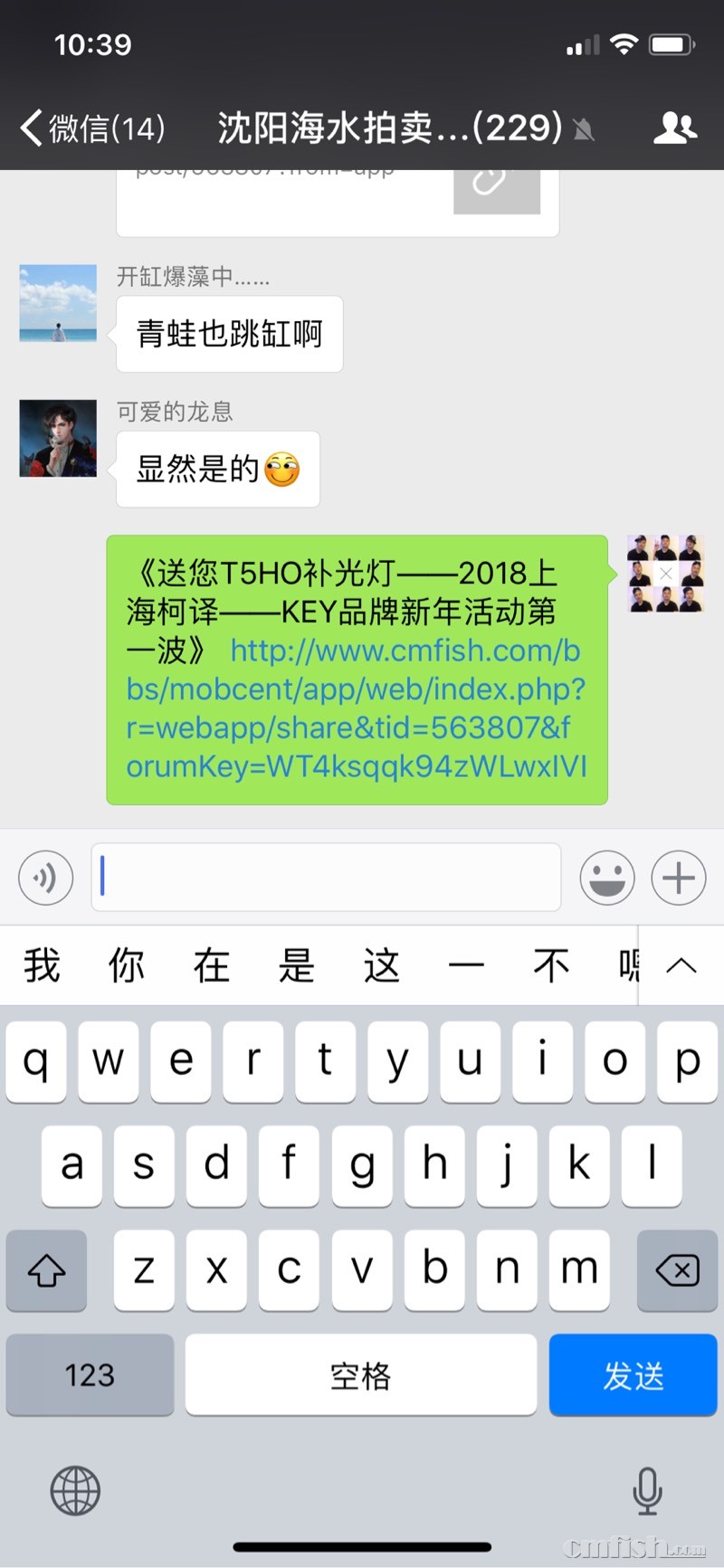Tap the message text input field

point(326,878)
